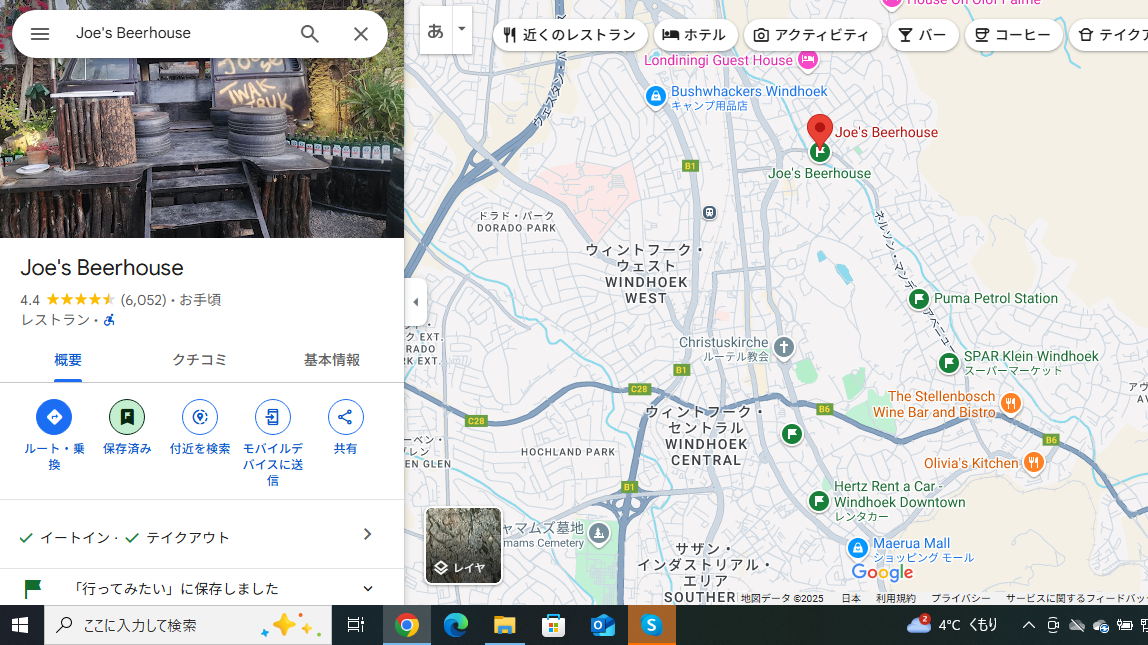Apply the バー filter chip
Viewport: 1148px width, 645px height.
coord(922,35)
